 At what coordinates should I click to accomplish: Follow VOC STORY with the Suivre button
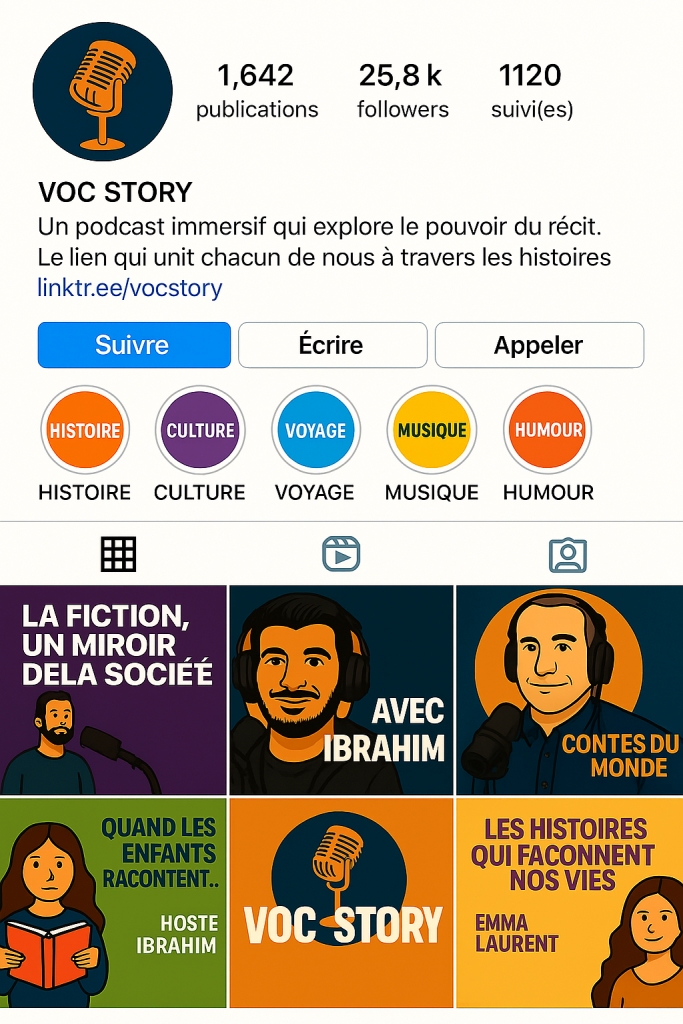[x=134, y=345]
